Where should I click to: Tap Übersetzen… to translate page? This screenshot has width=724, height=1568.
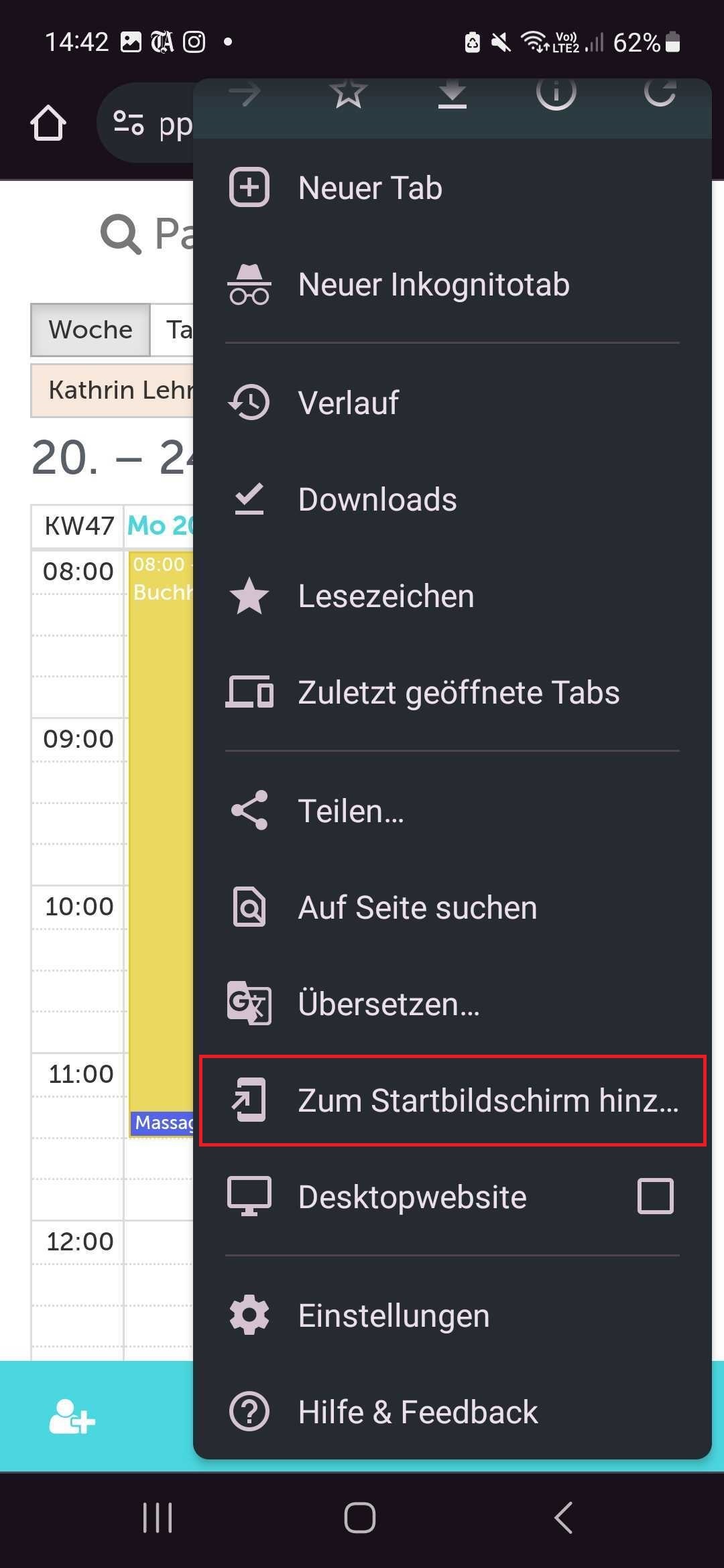[x=452, y=1004]
